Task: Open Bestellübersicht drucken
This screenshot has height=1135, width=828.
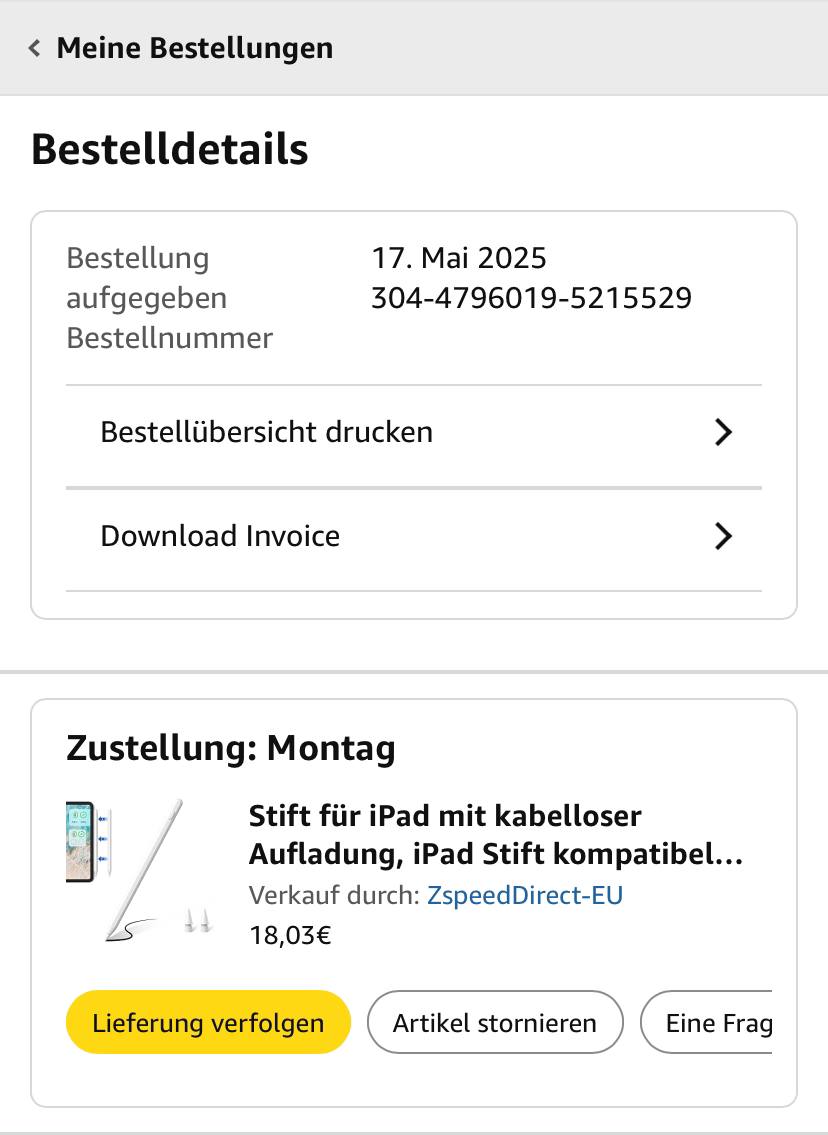Action: [x=414, y=432]
